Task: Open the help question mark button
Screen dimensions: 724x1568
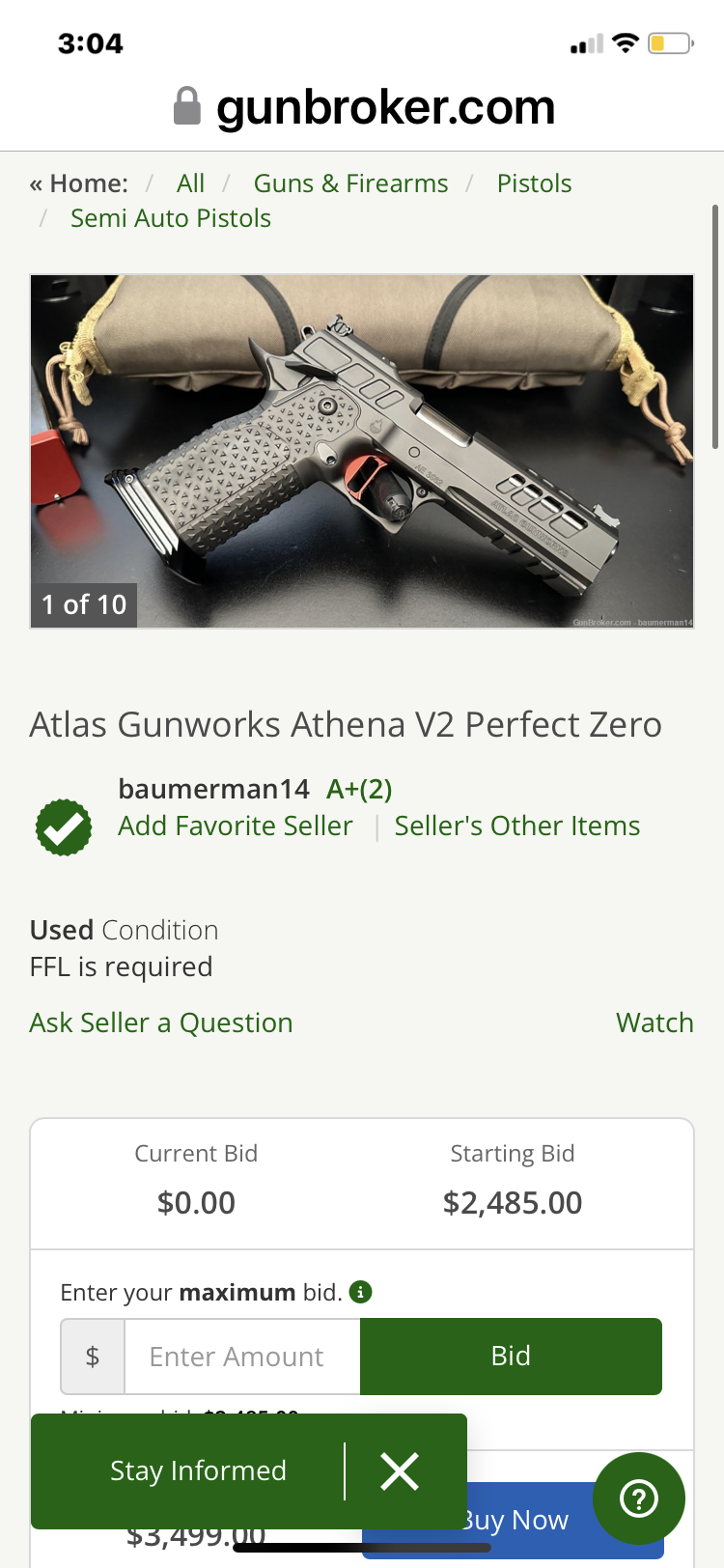Action: pos(638,1498)
